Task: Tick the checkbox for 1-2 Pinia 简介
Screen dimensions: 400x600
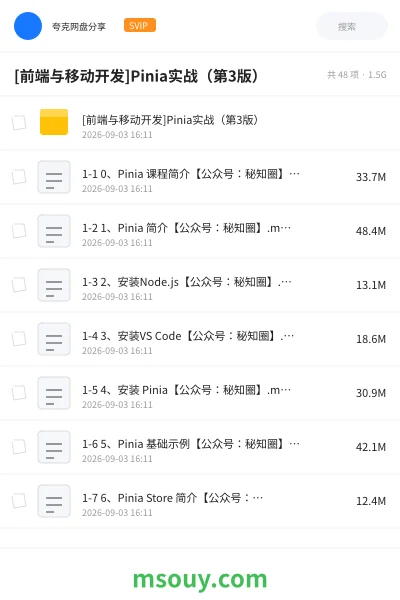Action: [19, 231]
